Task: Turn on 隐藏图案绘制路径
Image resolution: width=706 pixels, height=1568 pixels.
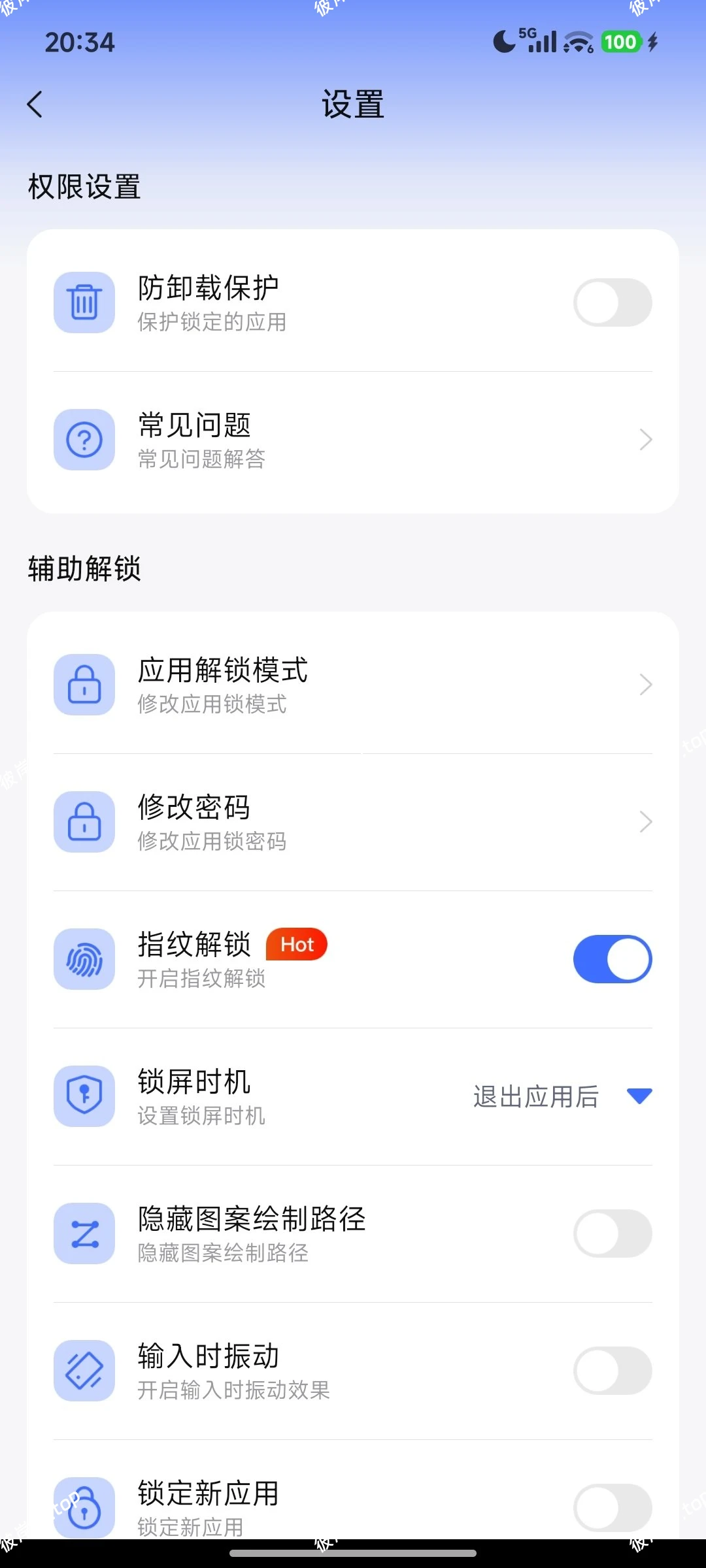Action: pos(612,1233)
